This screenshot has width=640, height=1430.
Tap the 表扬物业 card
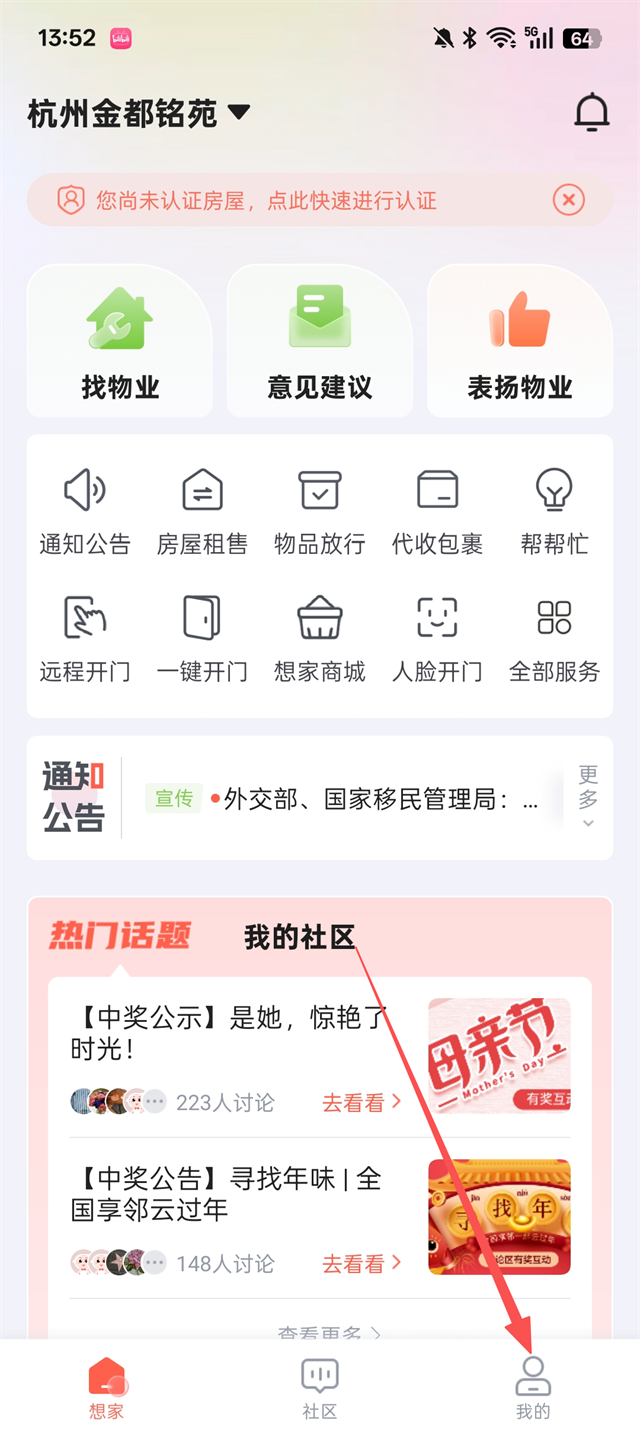point(520,342)
